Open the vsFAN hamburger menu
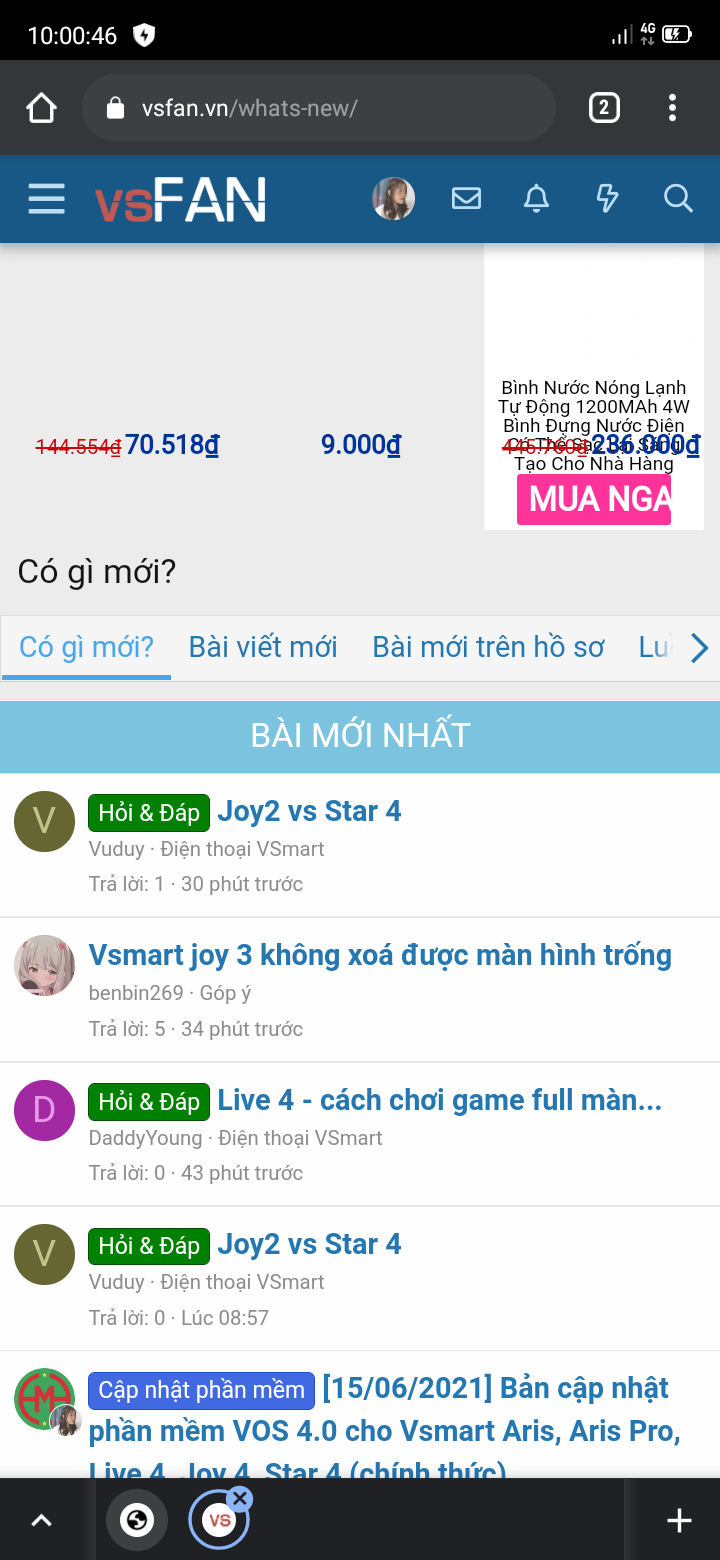 click(46, 199)
